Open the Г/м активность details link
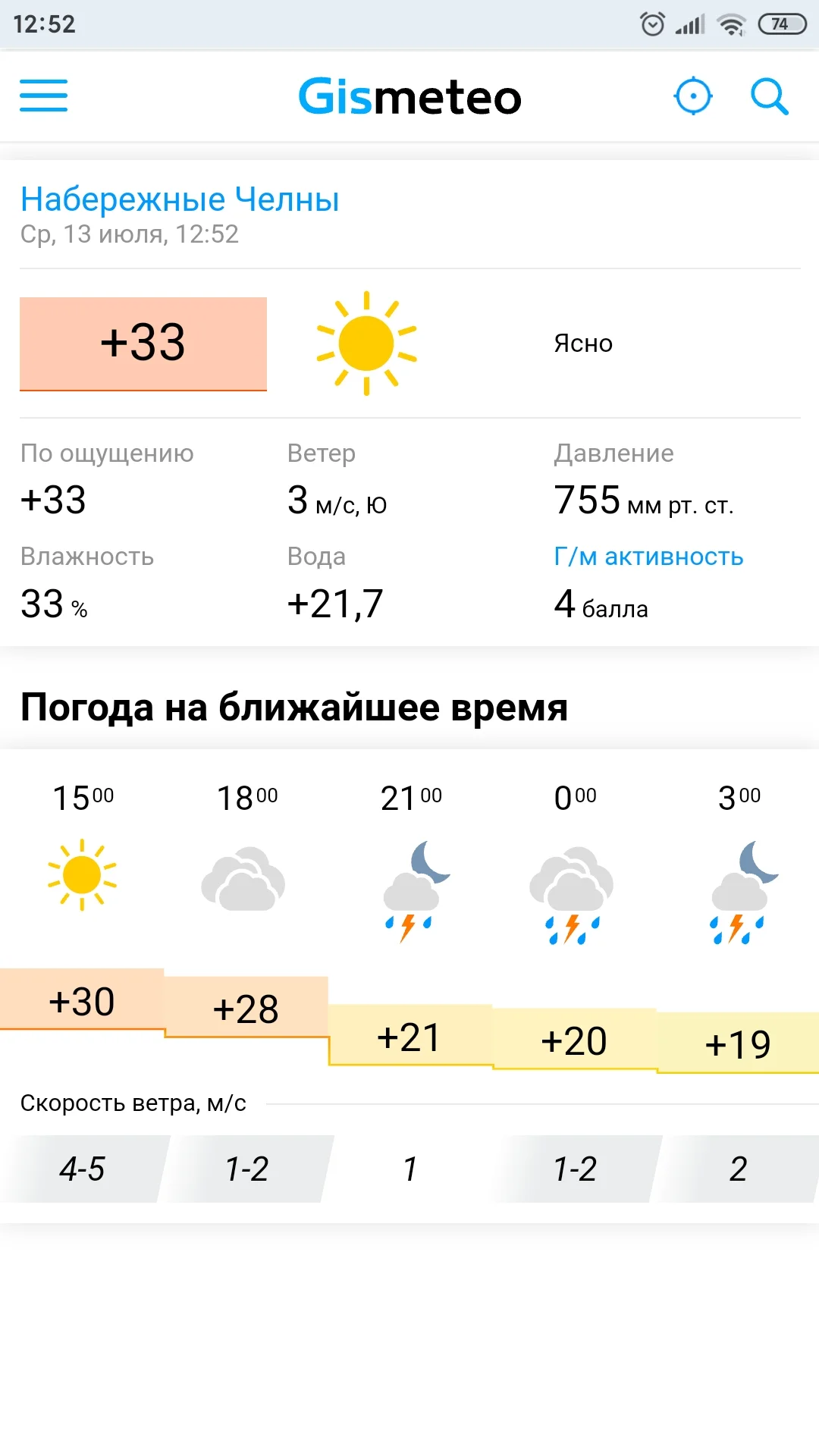The height and width of the screenshot is (1456, 819). tap(648, 556)
